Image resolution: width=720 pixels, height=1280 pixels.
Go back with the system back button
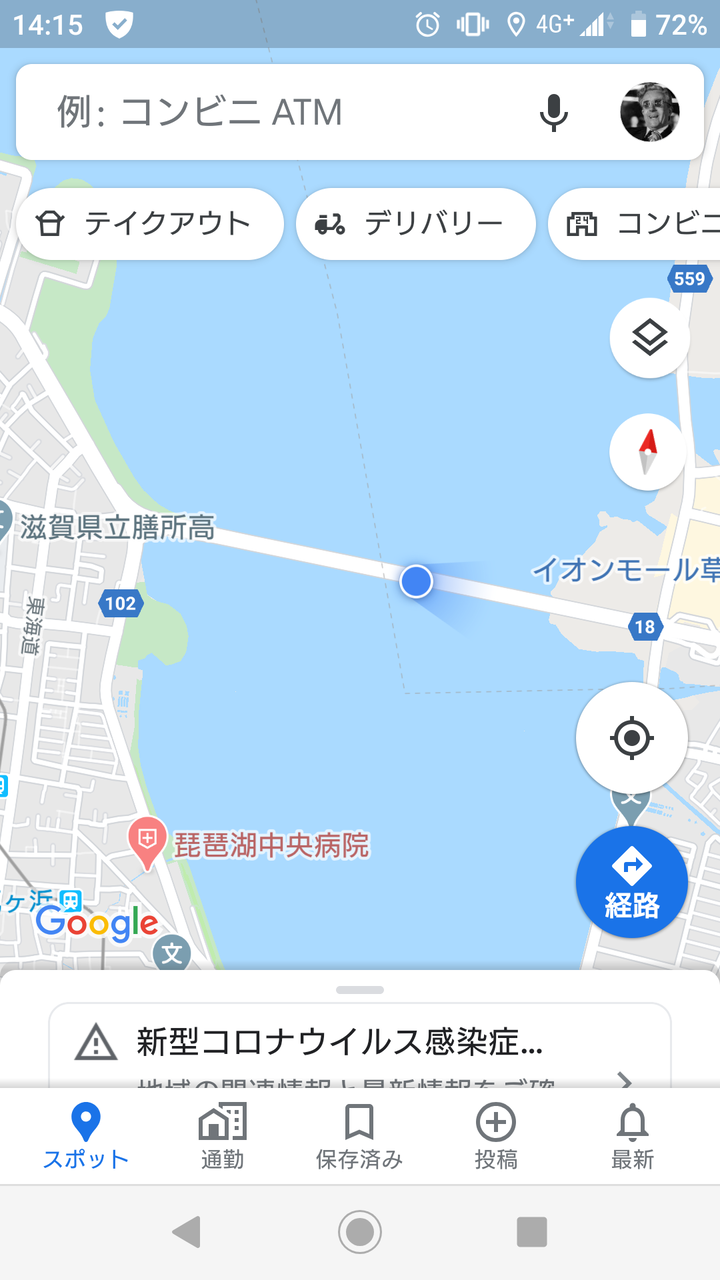186,1232
